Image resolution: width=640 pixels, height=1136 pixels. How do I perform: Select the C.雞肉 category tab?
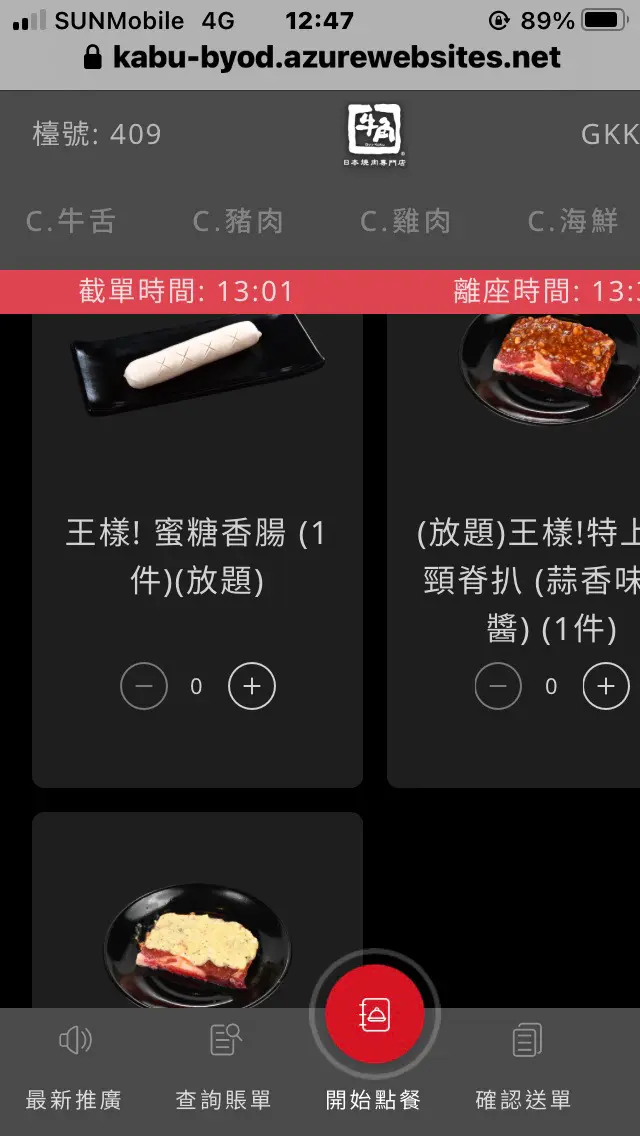coord(405,221)
